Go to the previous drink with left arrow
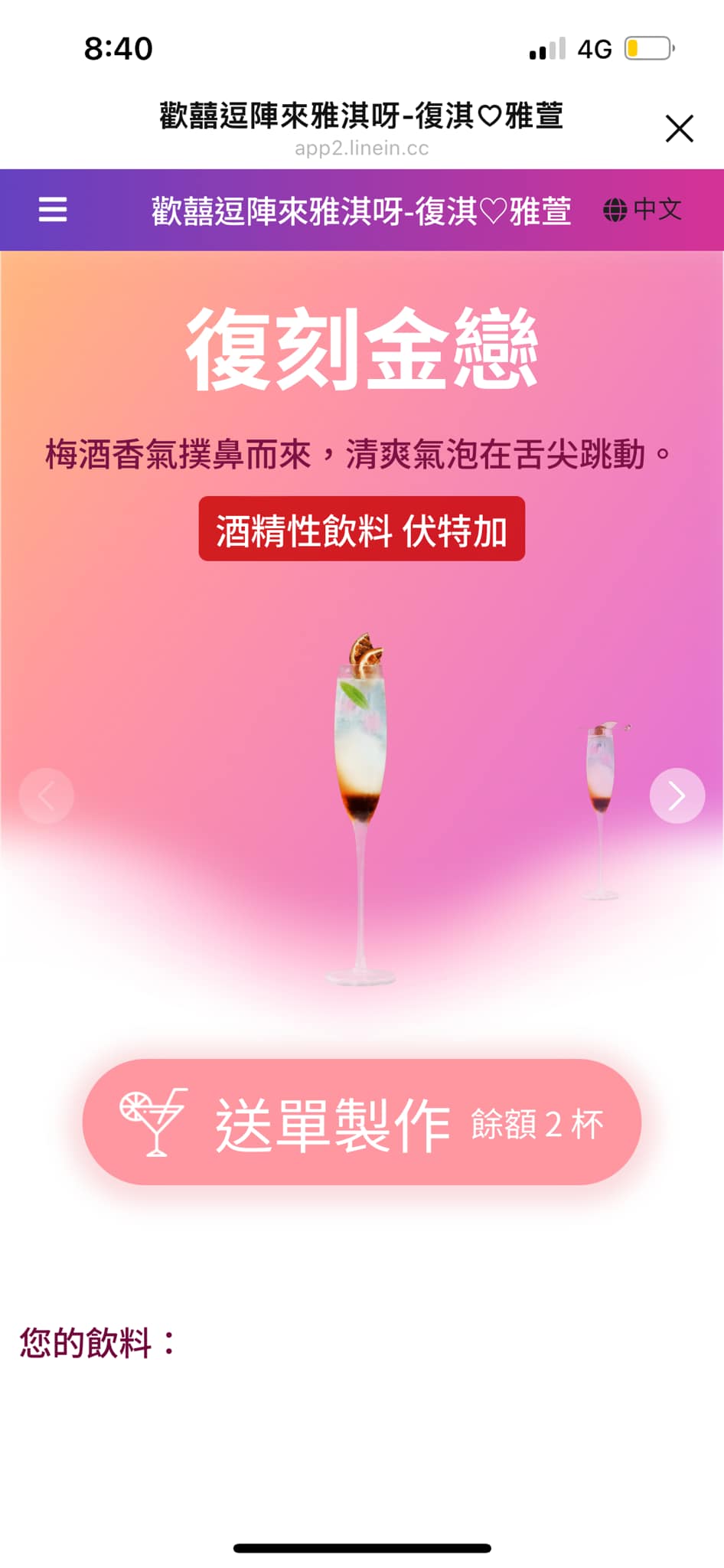 pyautogui.click(x=47, y=795)
